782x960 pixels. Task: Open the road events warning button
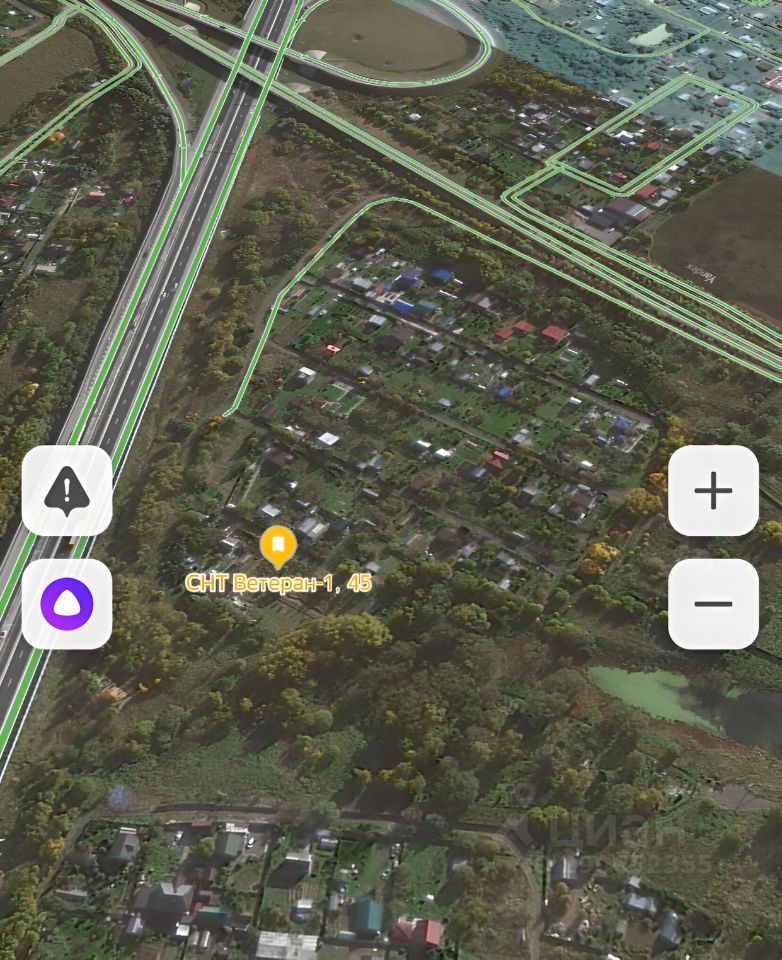pyautogui.click(x=67, y=491)
